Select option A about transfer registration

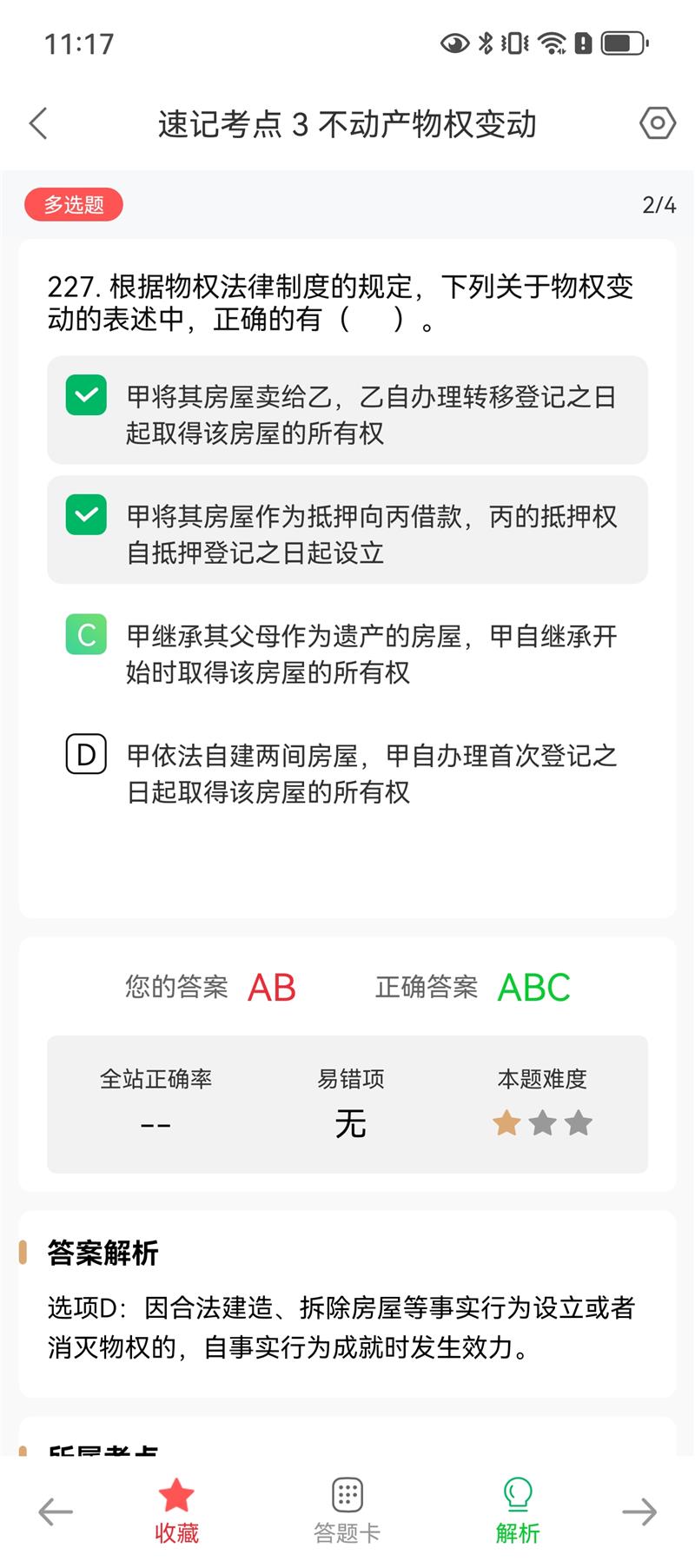[347, 410]
